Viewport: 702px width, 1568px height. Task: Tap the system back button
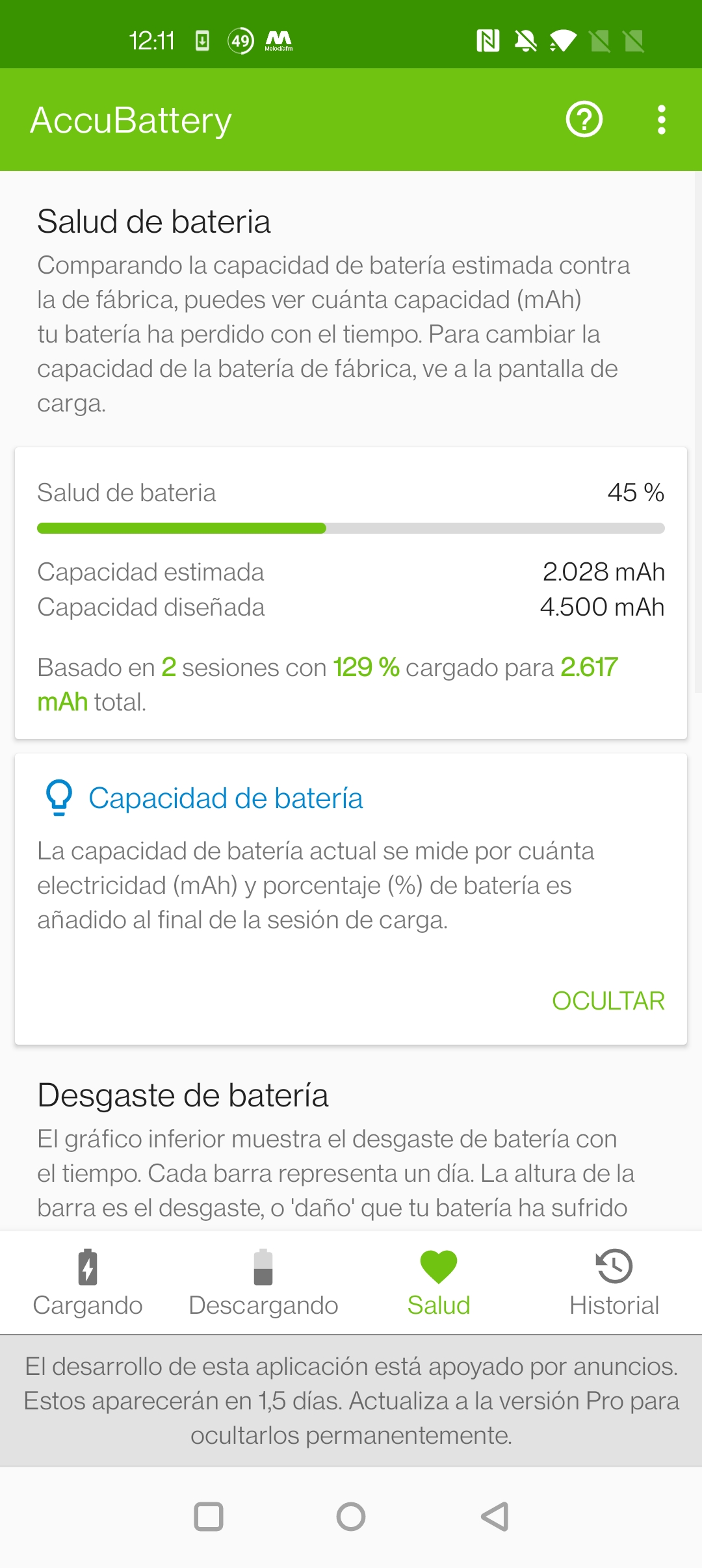495,1517
